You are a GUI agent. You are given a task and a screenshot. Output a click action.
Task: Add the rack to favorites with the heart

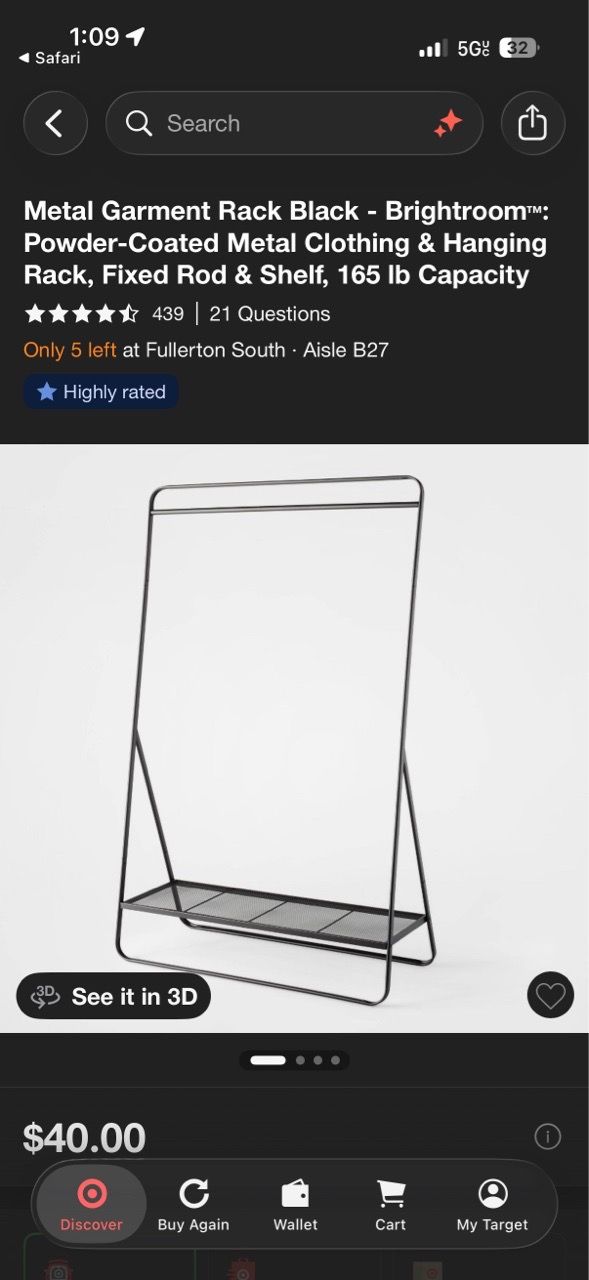550,995
